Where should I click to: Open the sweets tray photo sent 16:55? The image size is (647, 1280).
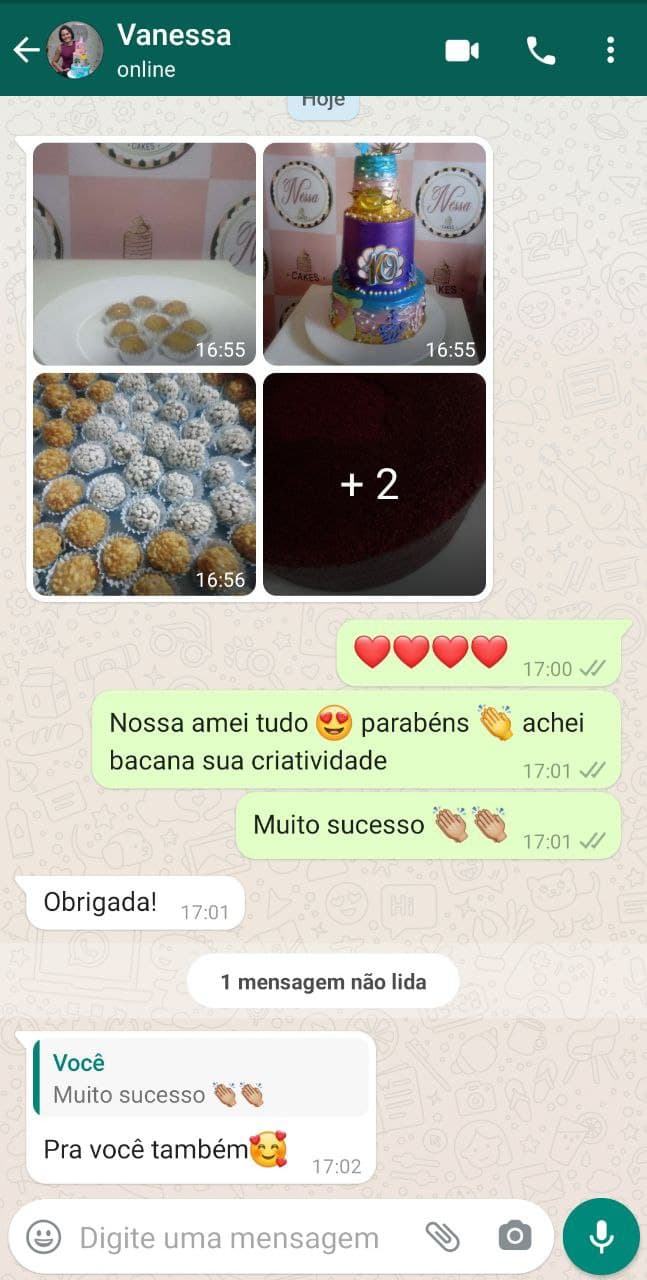tap(144, 254)
